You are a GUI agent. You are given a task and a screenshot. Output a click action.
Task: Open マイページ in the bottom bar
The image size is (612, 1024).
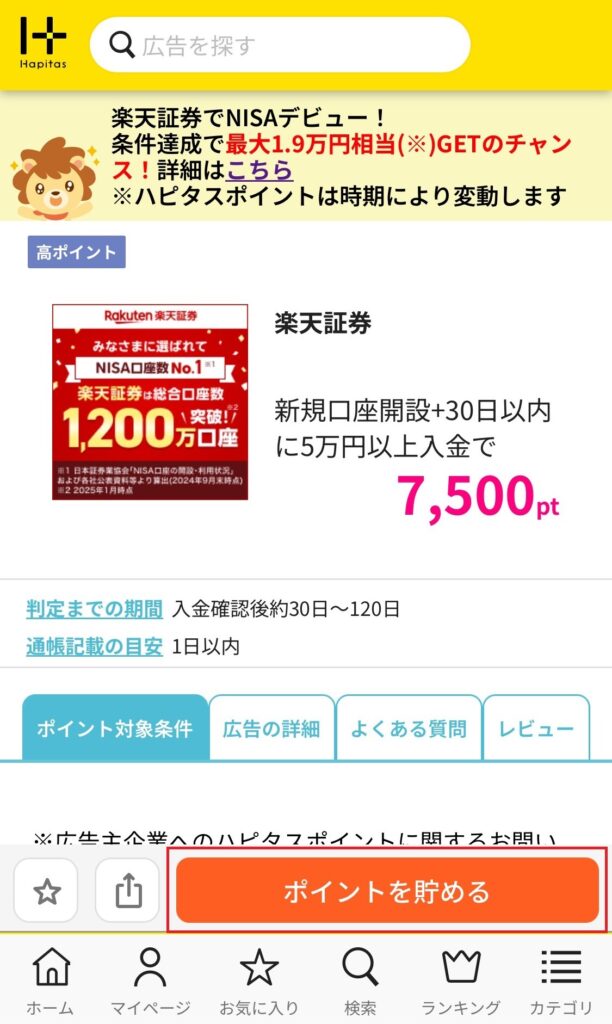click(x=150, y=981)
